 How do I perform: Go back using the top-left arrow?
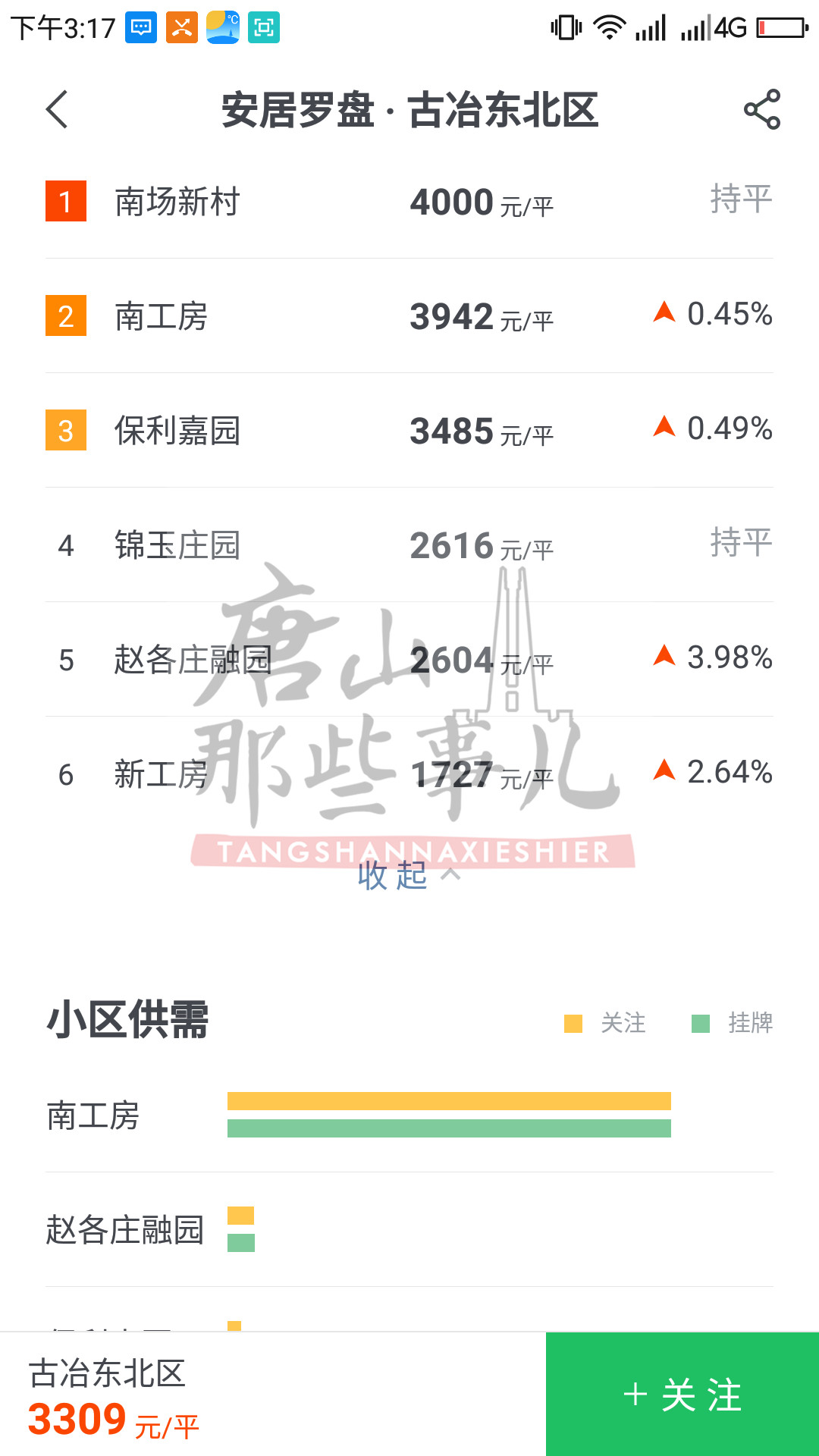[x=58, y=110]
